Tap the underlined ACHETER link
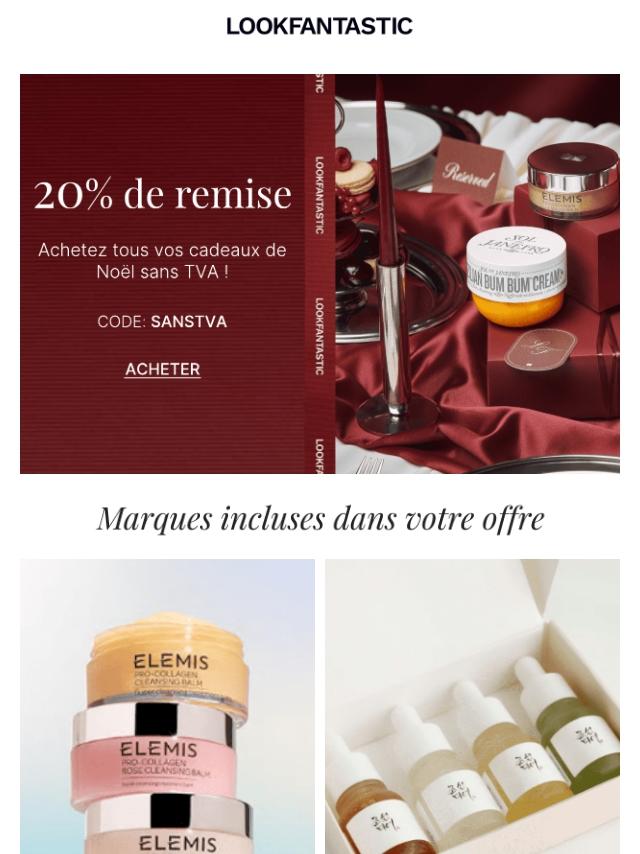 click(162, 370)
